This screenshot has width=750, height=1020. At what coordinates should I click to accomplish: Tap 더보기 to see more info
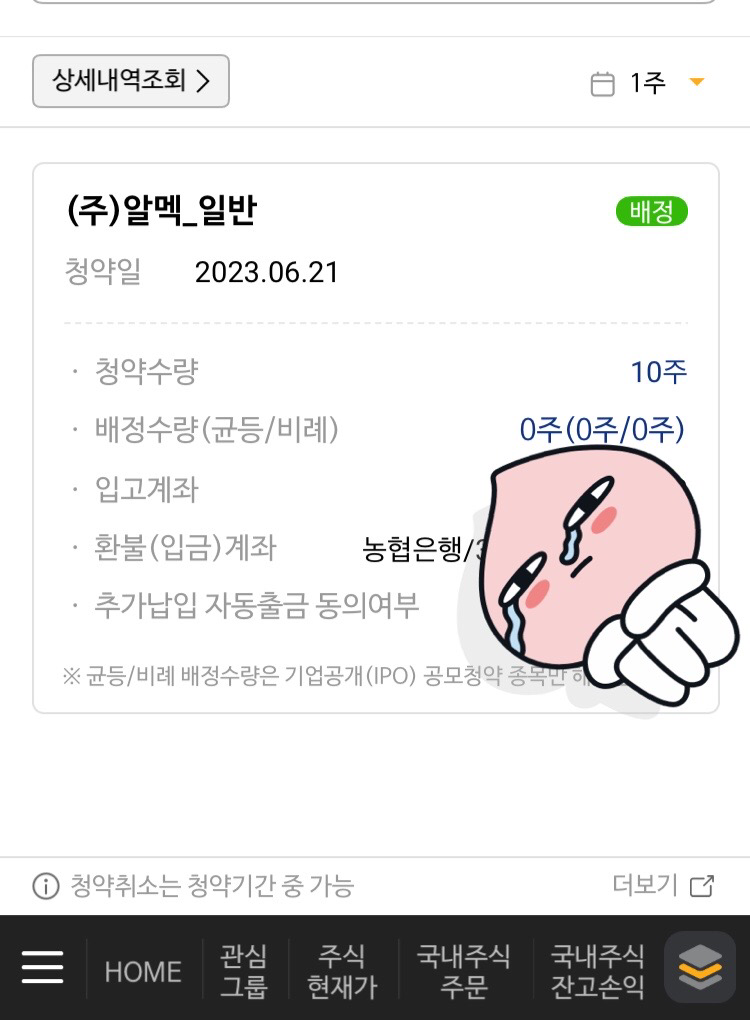[663, 885]
